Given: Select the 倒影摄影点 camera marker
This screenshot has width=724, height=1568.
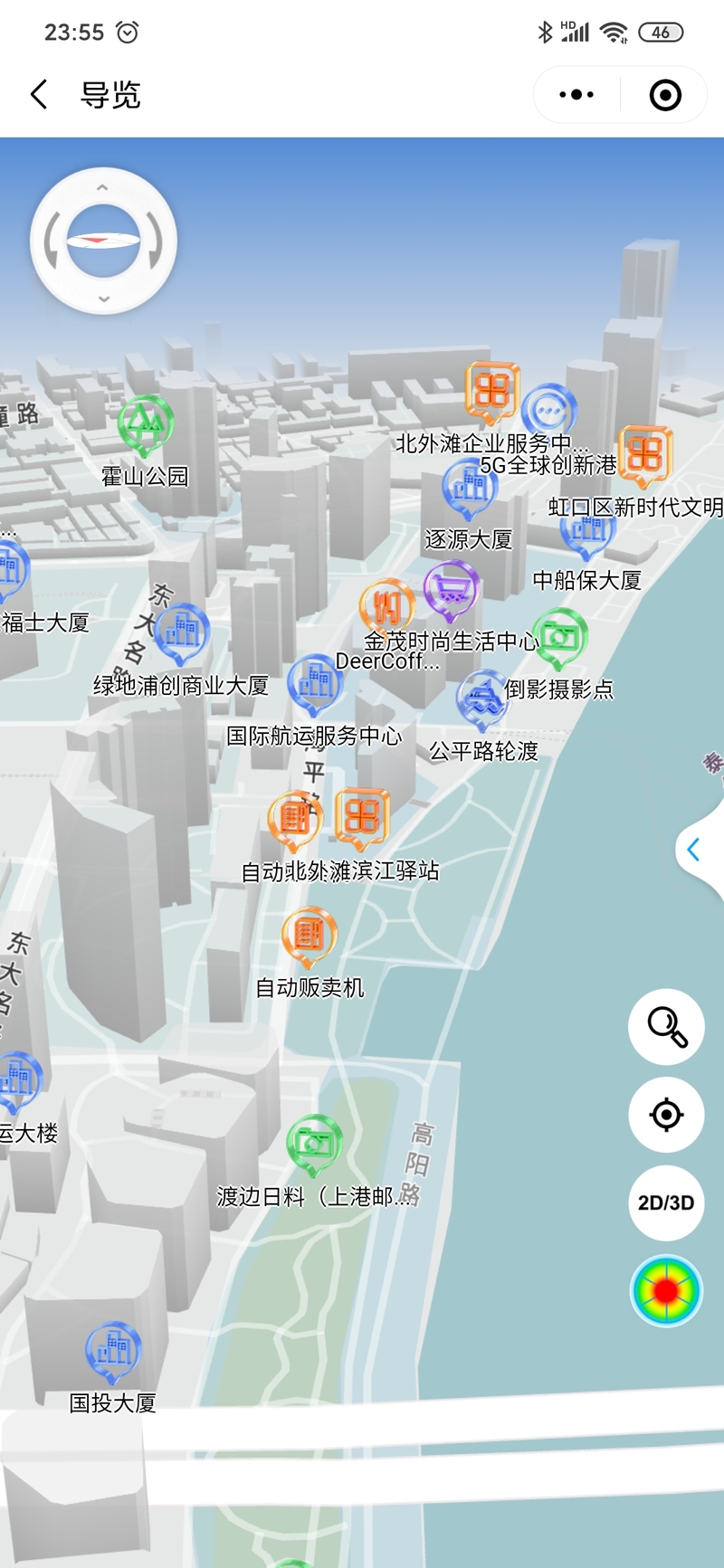Looking at the screenshot, I should click(559, 638).
